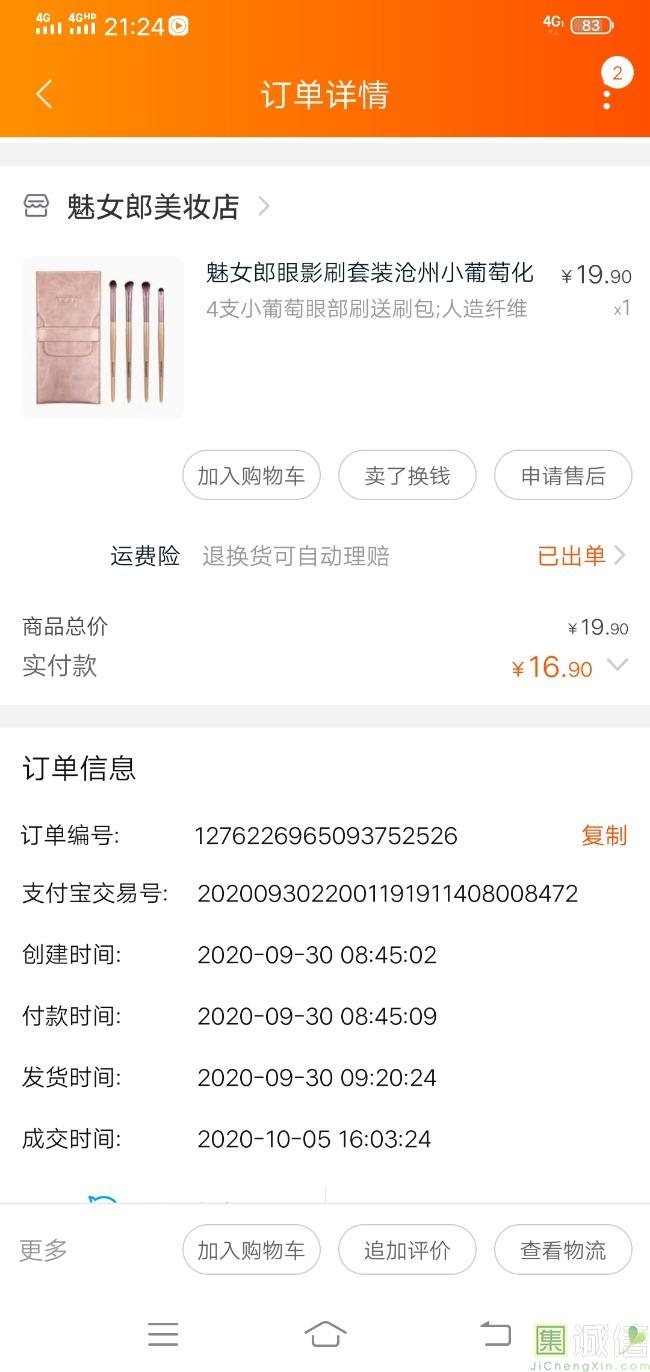Add a follow-up review via 追加评价
The image size is (650, 1372).
coord(407,1250)
